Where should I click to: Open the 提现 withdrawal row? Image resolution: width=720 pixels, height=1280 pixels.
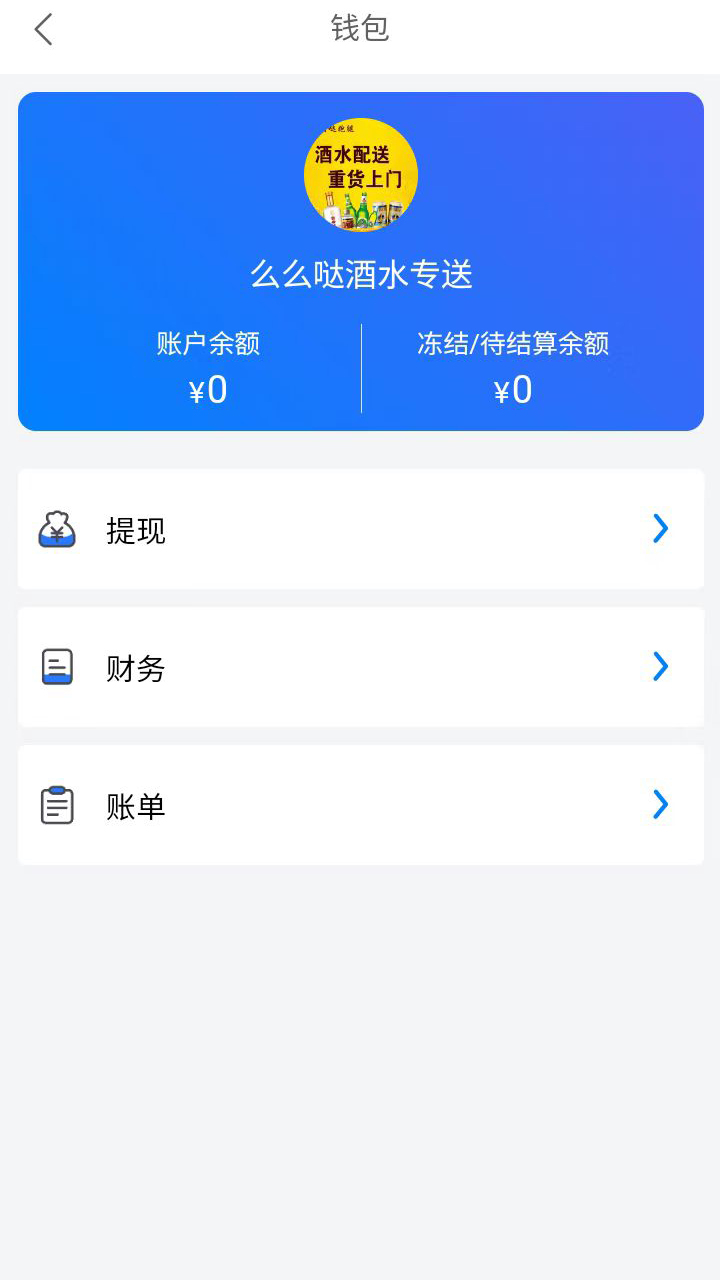(360, 529)
